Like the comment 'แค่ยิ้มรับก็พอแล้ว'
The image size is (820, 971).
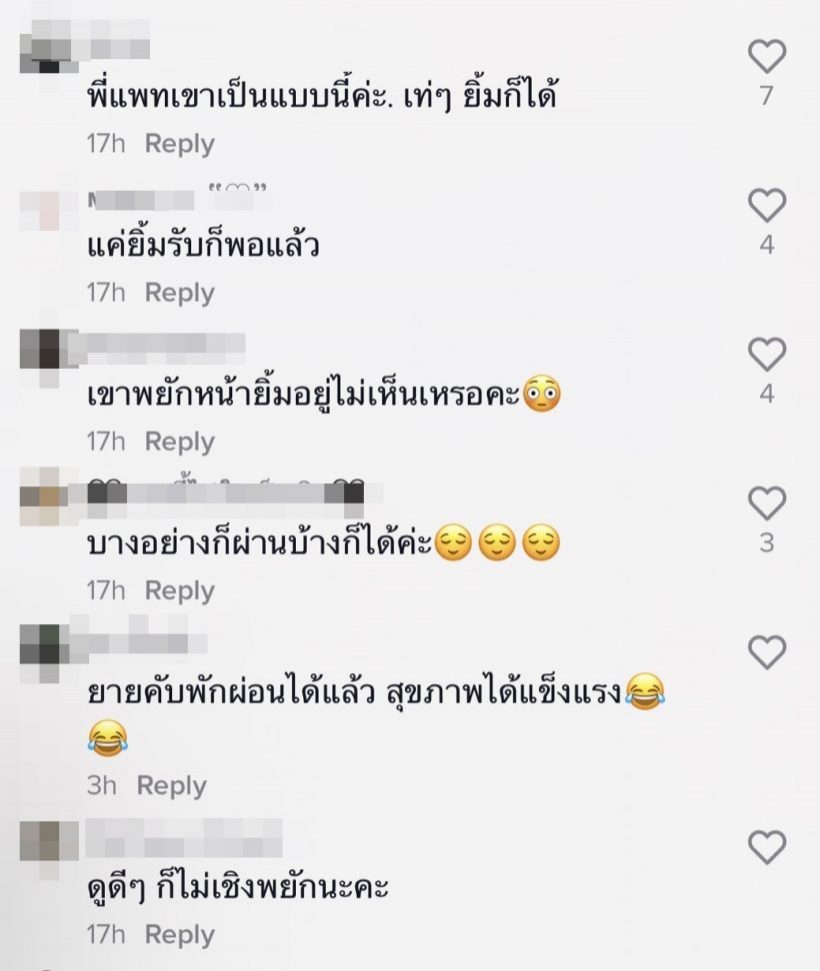[x=767, y=206]
